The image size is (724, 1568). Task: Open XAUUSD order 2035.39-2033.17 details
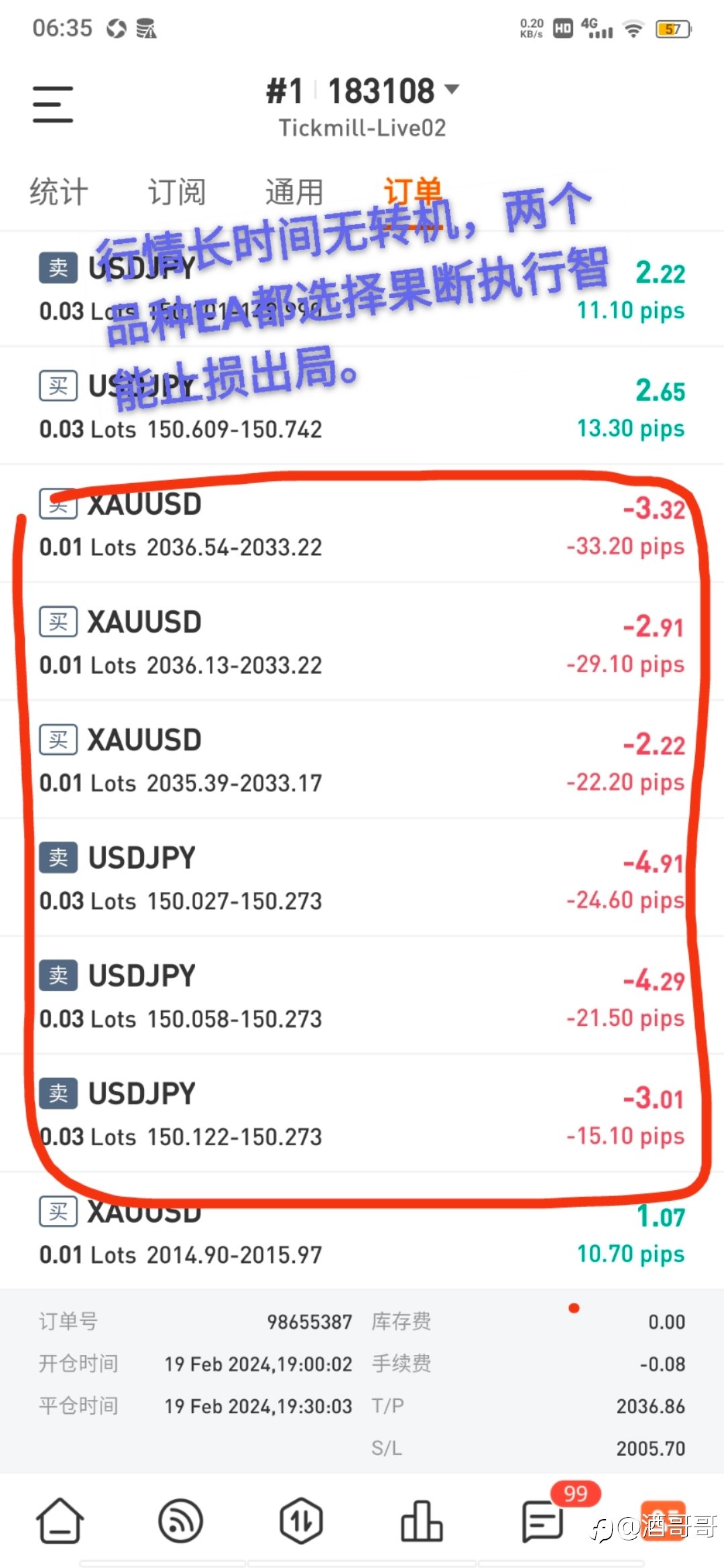(362, 760)
